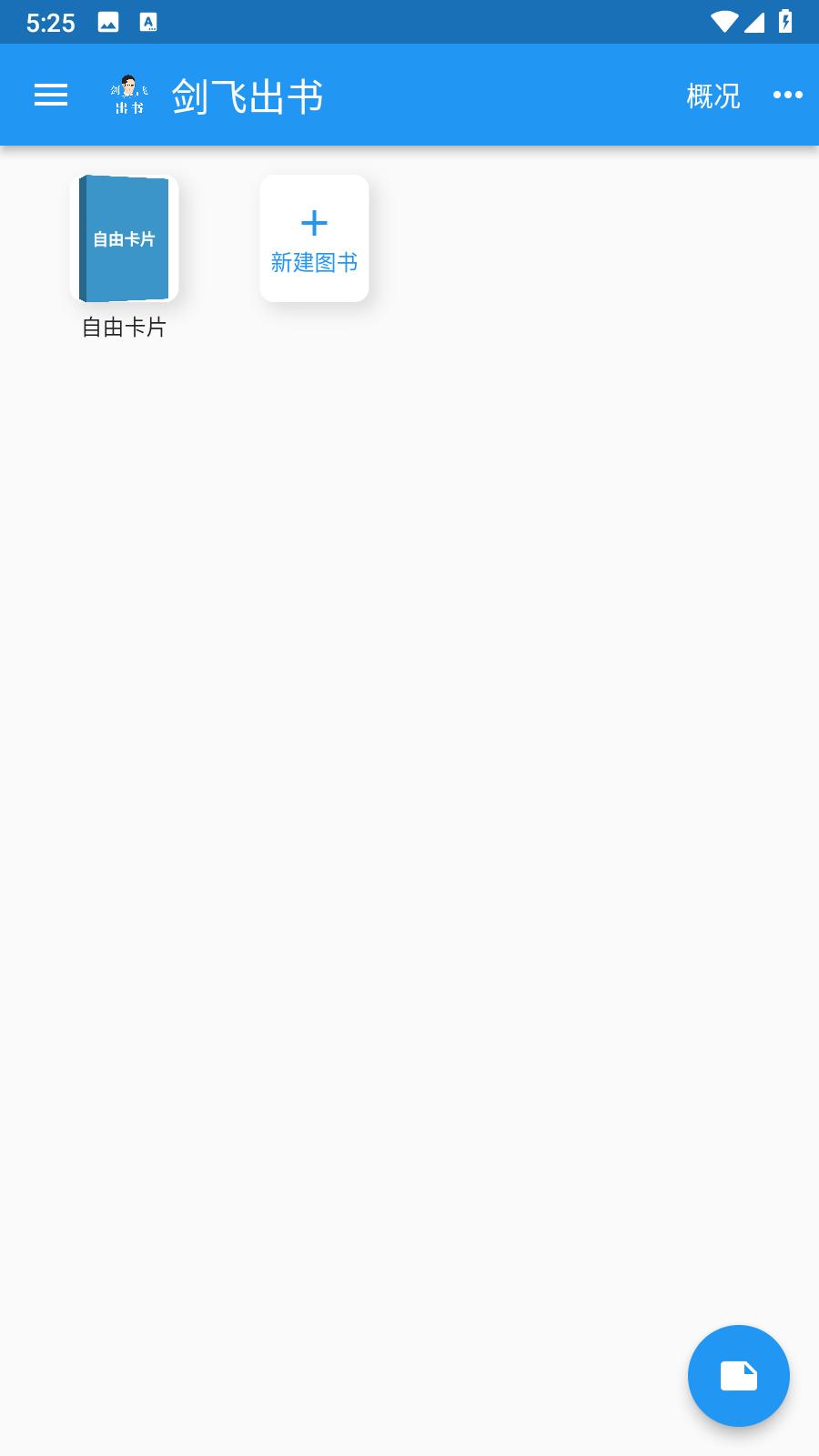The height and width of the screenshot is (1456, 819).
Task: Click the 剑飞出书 app logo
Action: click(x=126, y=95)
